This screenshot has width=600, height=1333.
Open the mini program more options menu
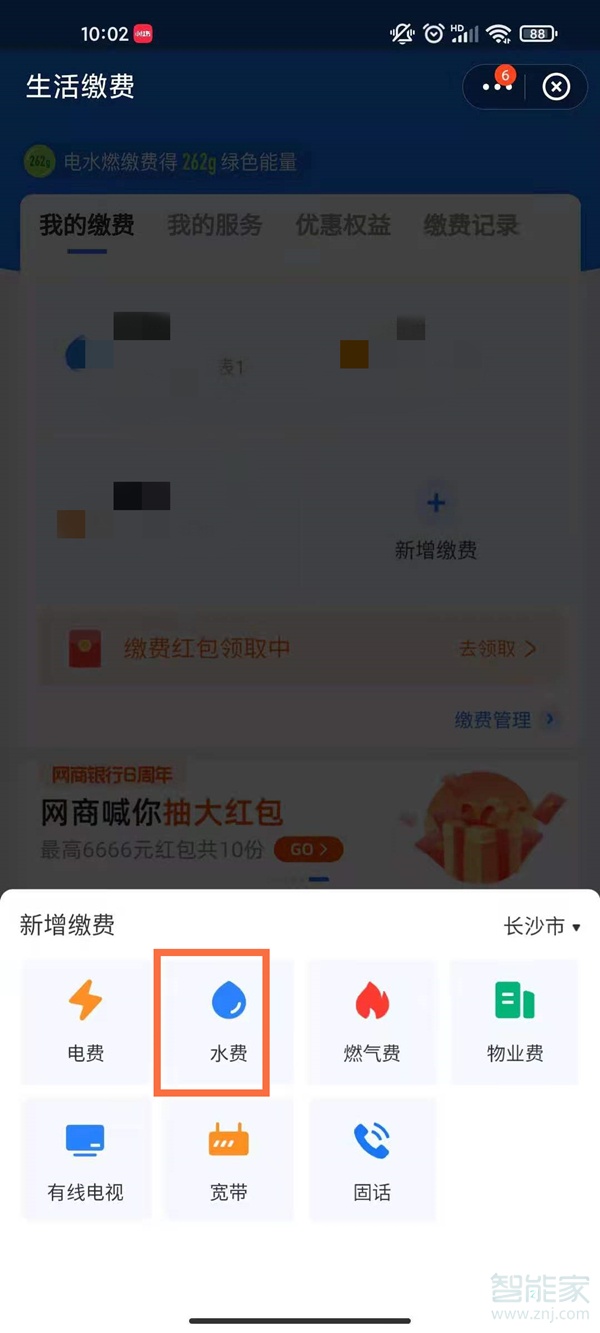coord(496,87)
